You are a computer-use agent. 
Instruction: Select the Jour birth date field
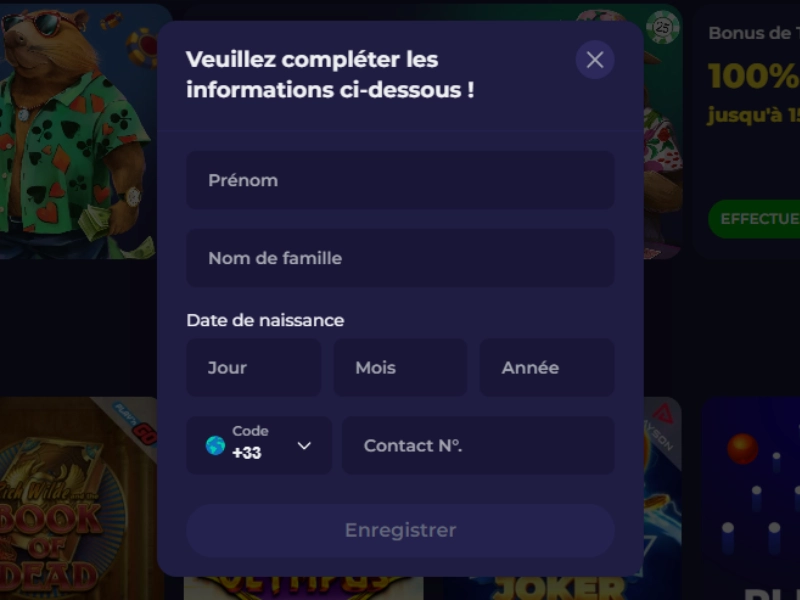(253, 367)
